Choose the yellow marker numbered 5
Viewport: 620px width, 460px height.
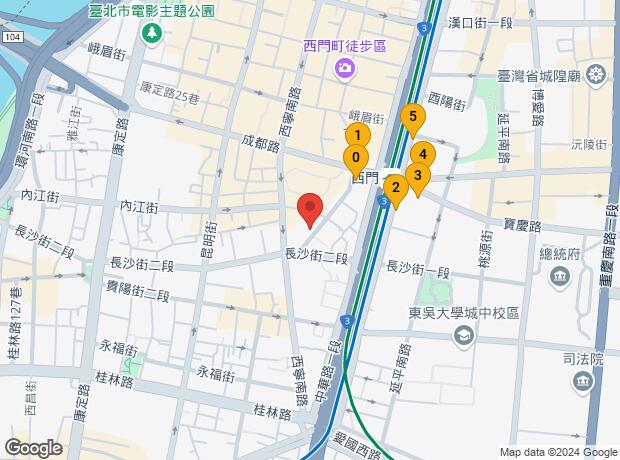click(411, 118)
